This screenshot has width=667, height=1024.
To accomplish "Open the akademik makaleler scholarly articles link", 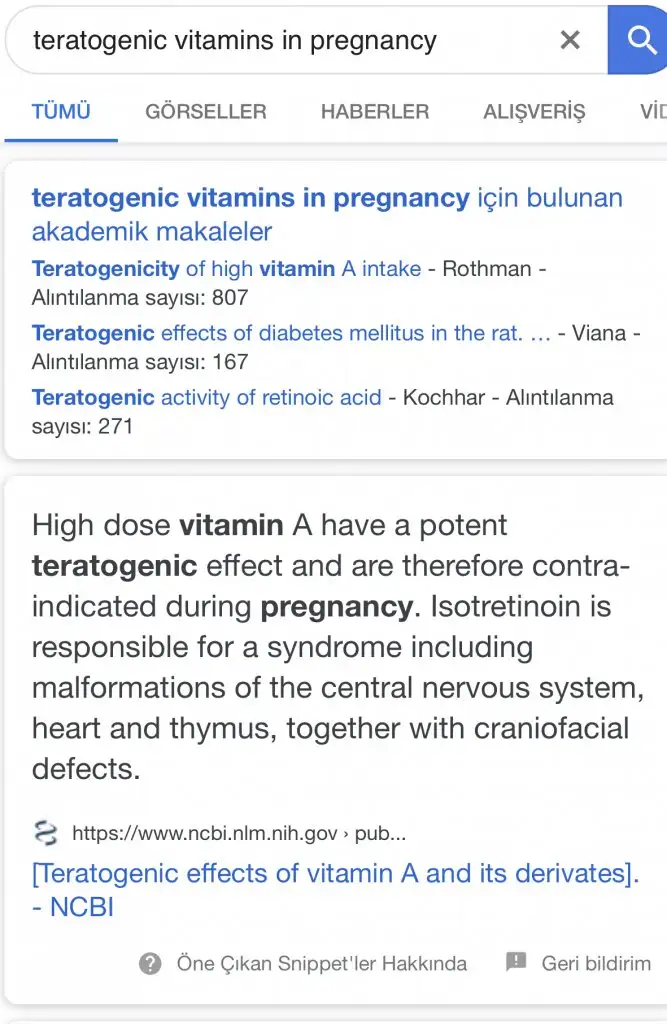I will click(327, 214).
